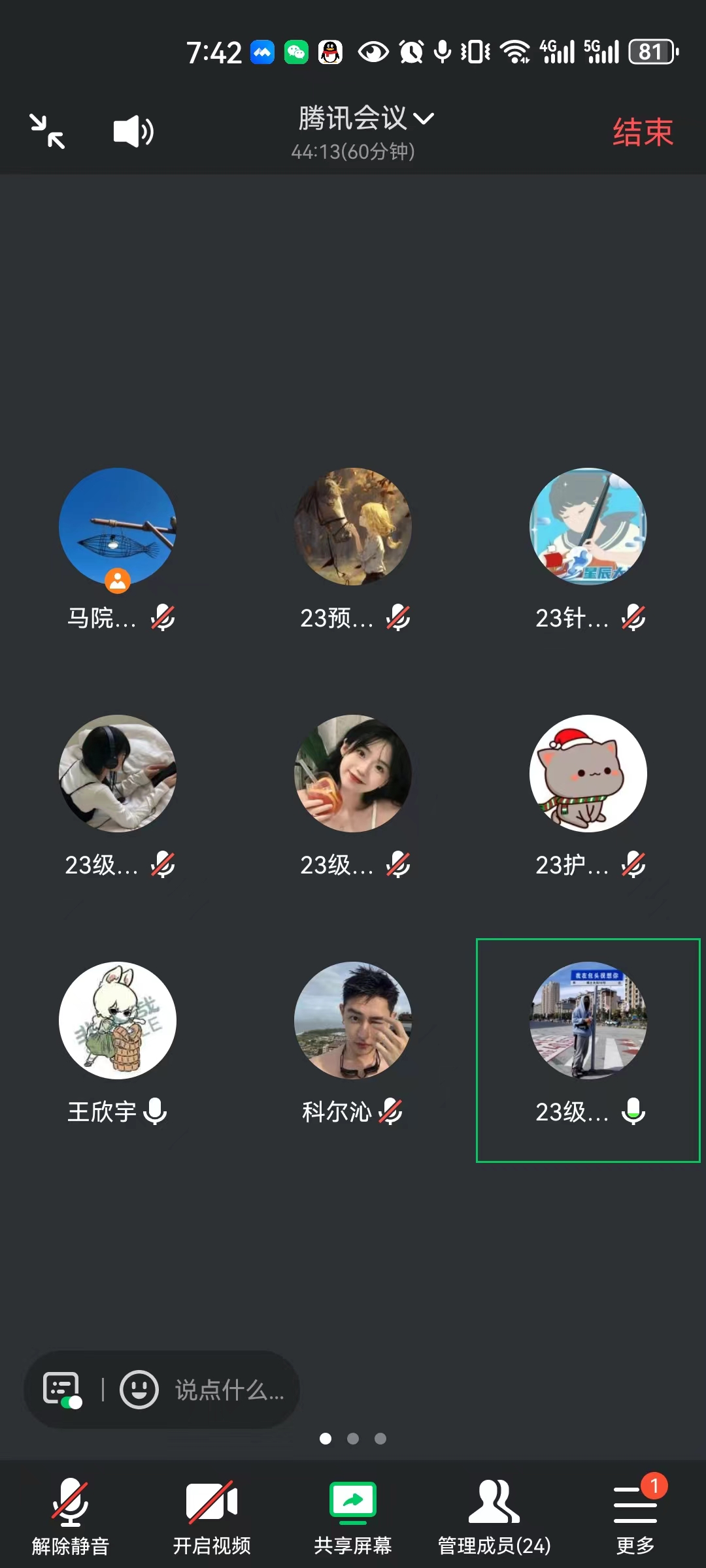Type in the 说点什么 chat field

229,1390
